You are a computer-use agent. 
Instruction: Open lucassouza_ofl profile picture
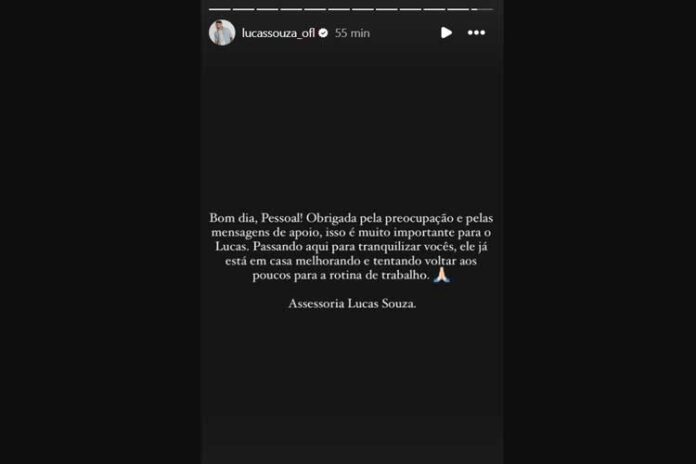tap(221, 33)
